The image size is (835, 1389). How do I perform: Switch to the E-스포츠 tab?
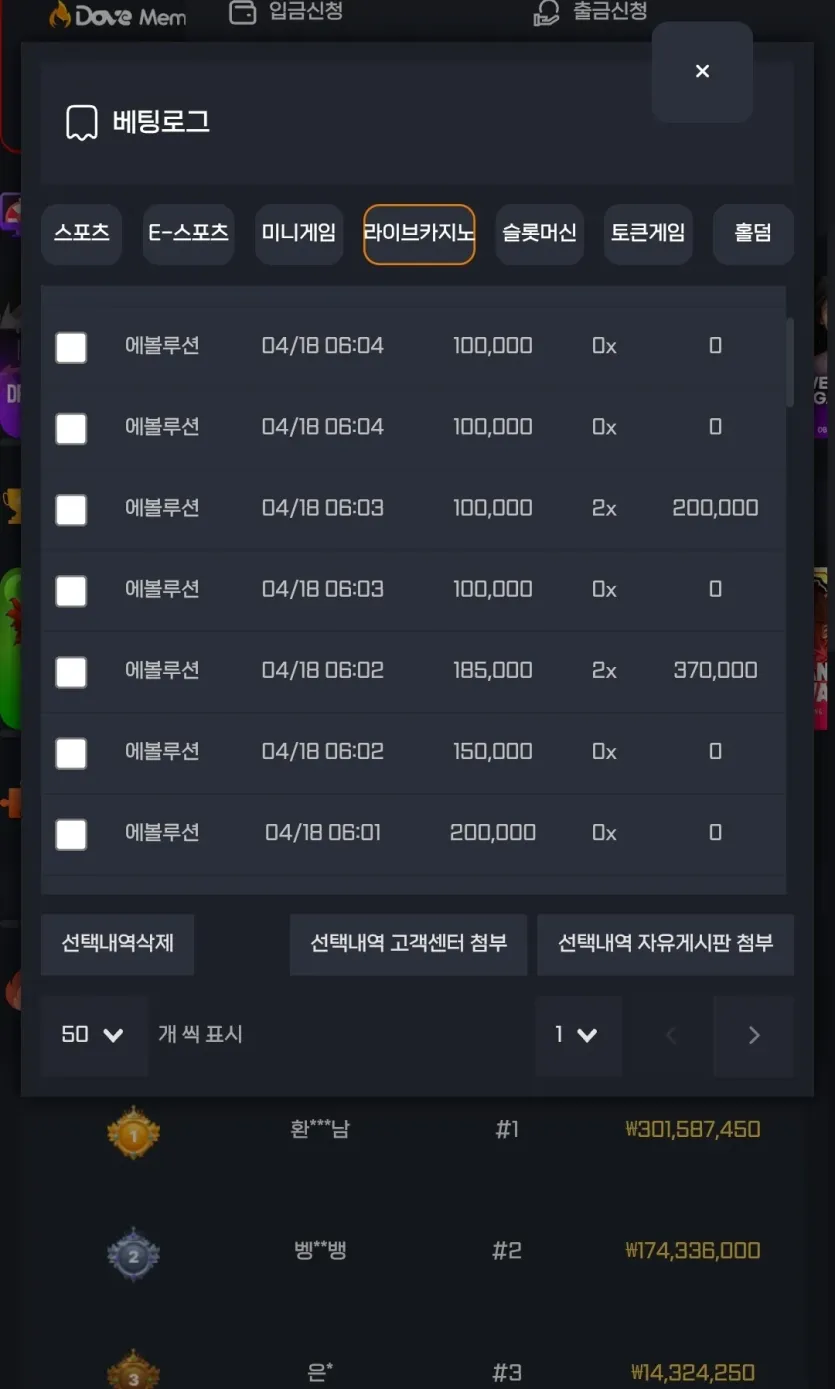188,234
